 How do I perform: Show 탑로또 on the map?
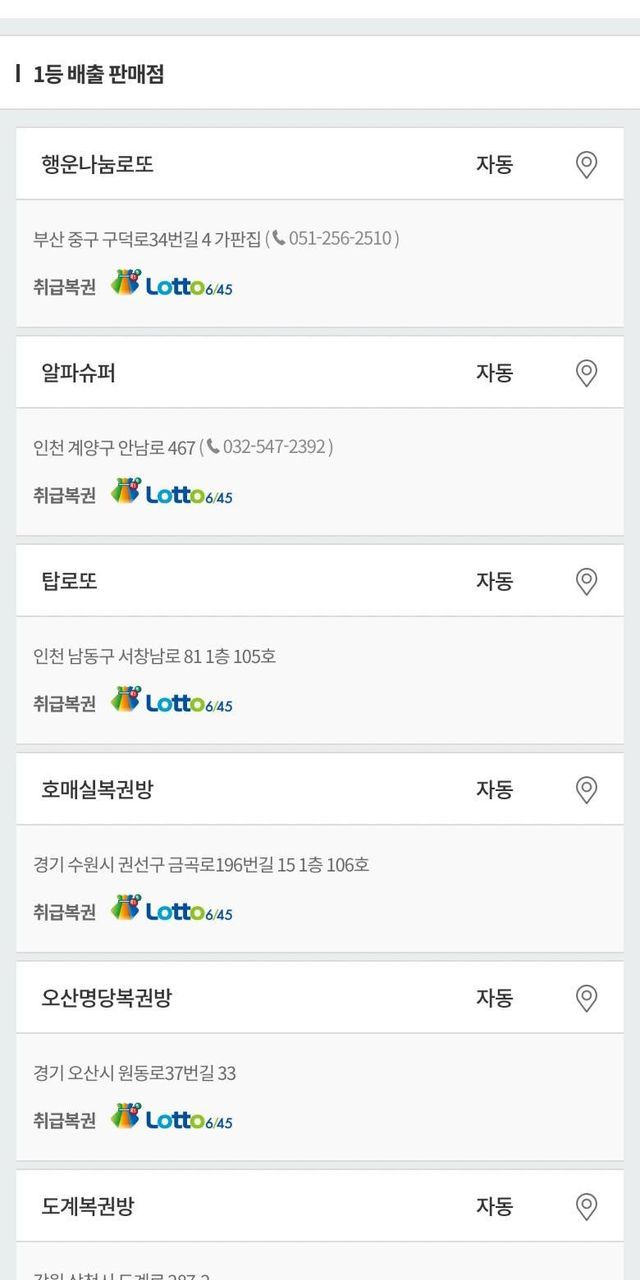click(587, 581)
